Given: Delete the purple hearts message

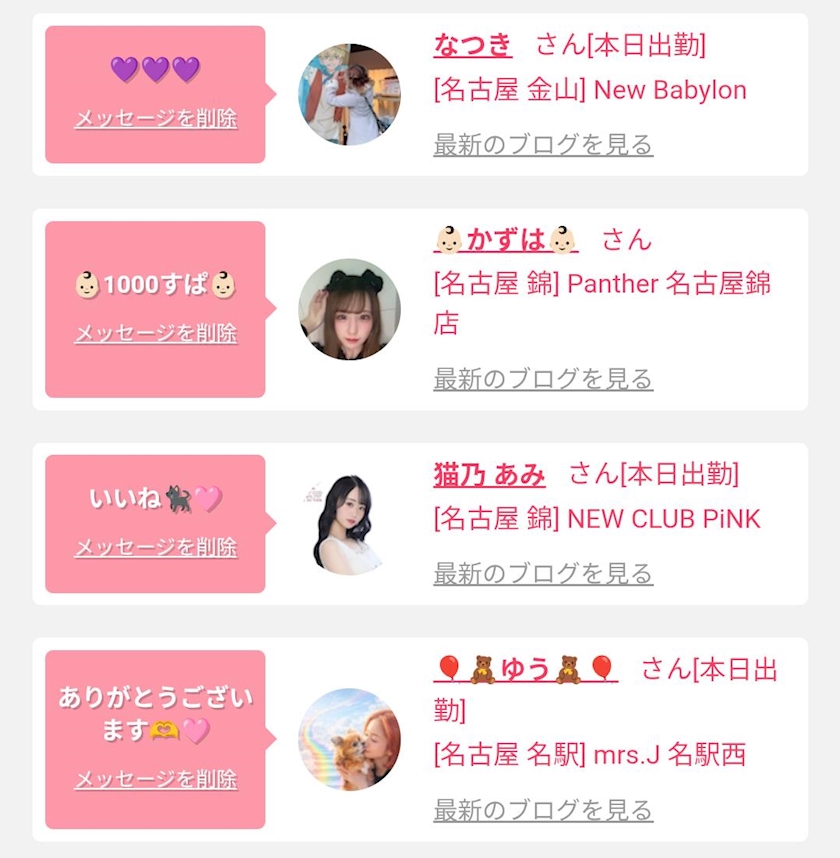Looking at the screenshot, I should (x=156, y=118).
